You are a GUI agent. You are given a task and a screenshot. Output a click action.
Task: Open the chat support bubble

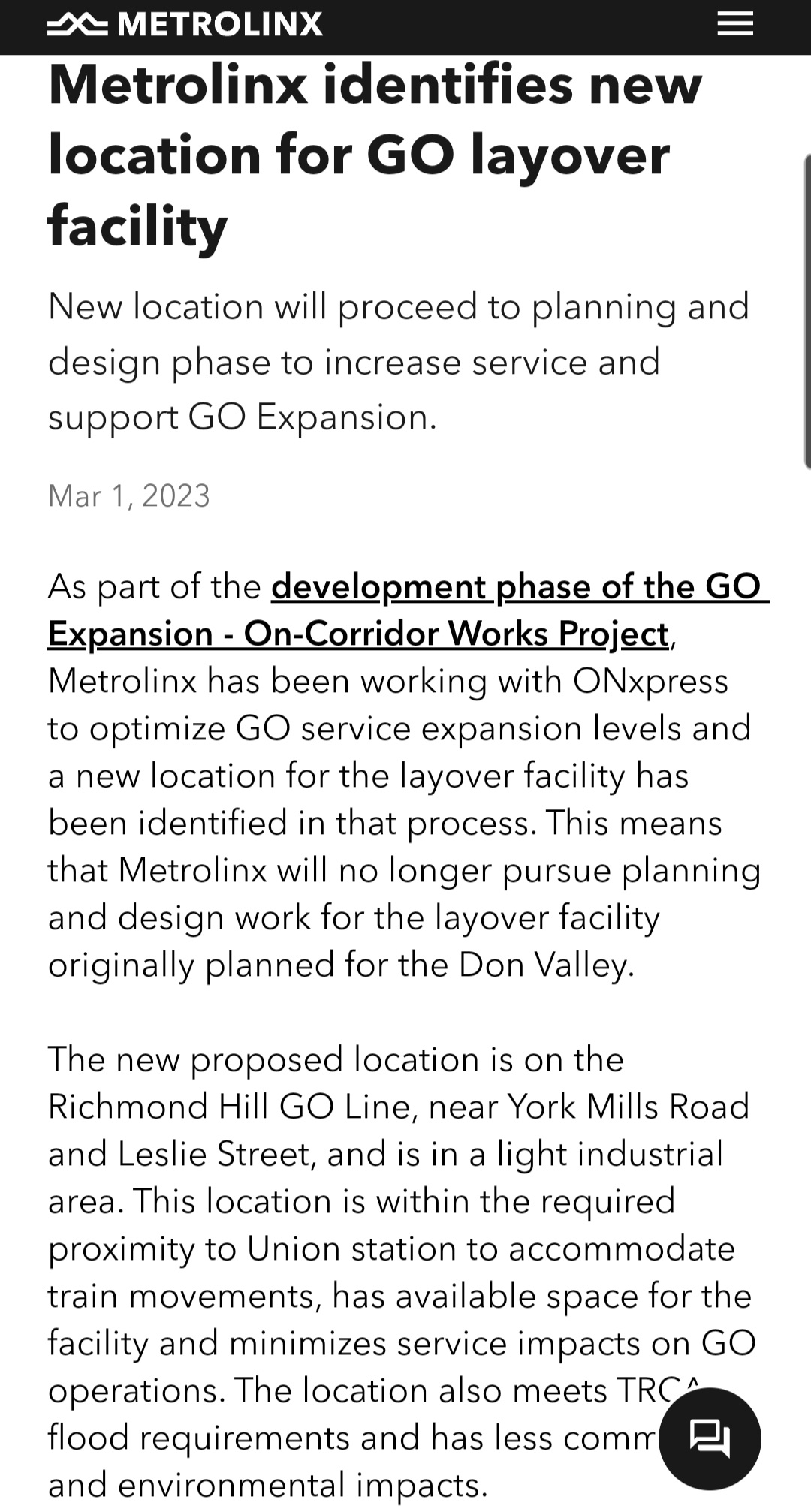tap(710, 1438)
